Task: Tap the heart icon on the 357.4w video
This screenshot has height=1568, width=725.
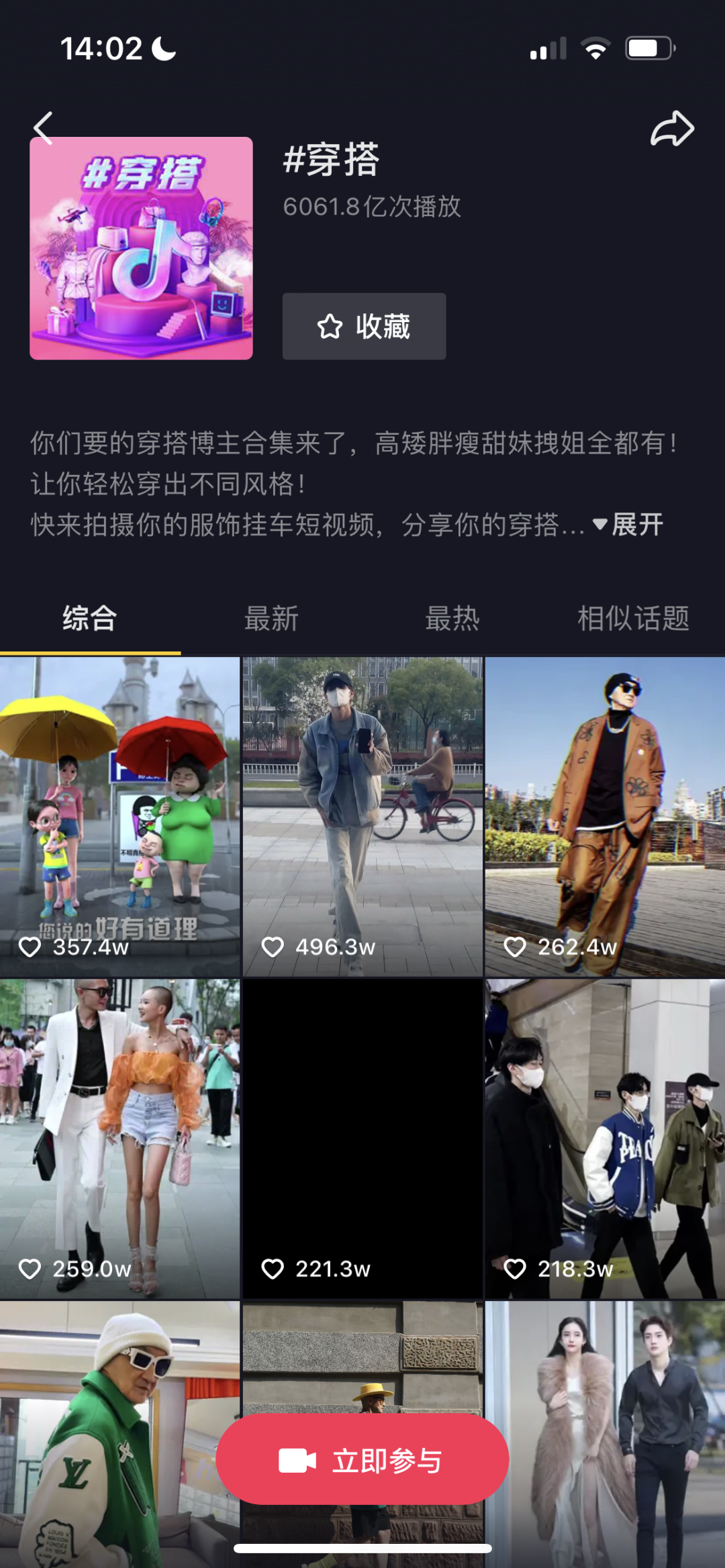Action: 30,945
